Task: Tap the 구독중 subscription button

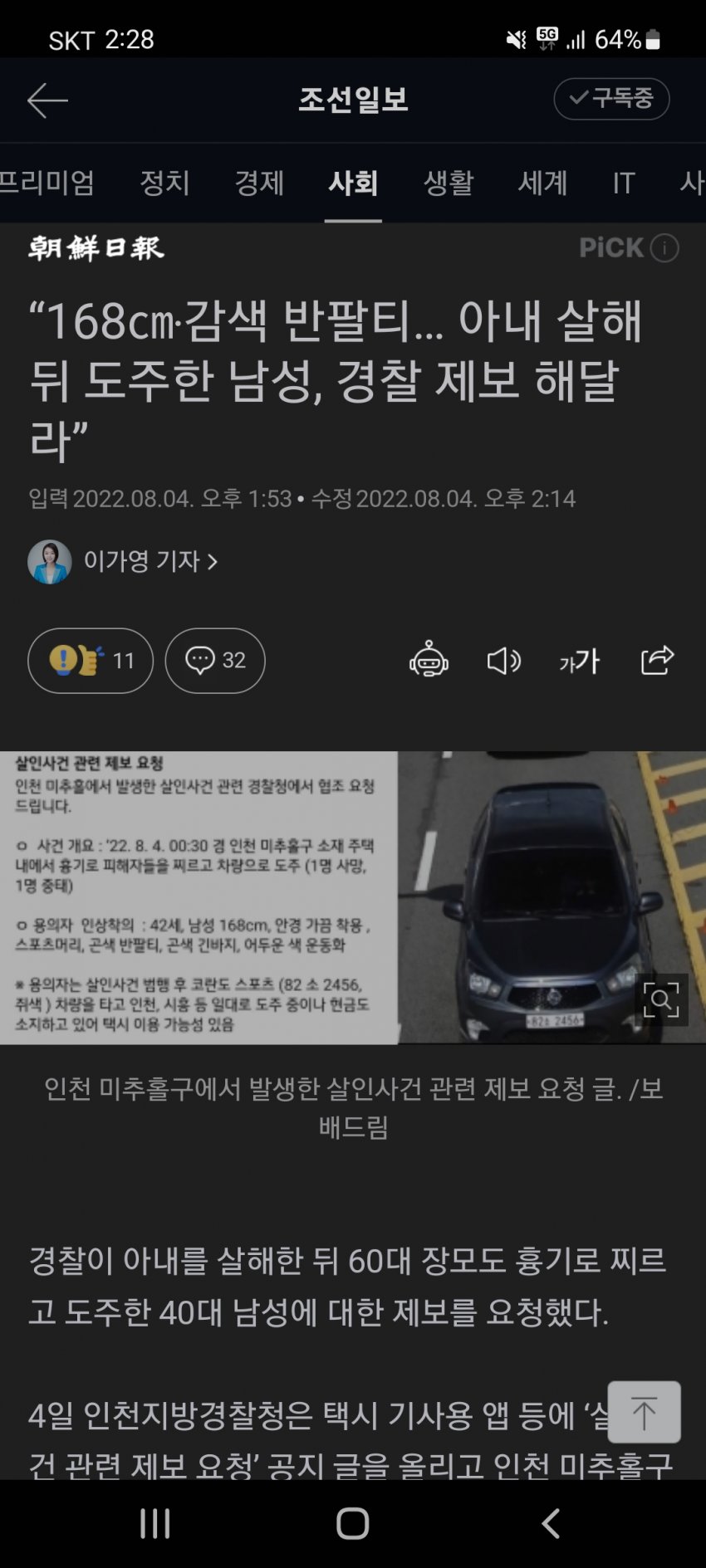Action: (x=611, y=99)
